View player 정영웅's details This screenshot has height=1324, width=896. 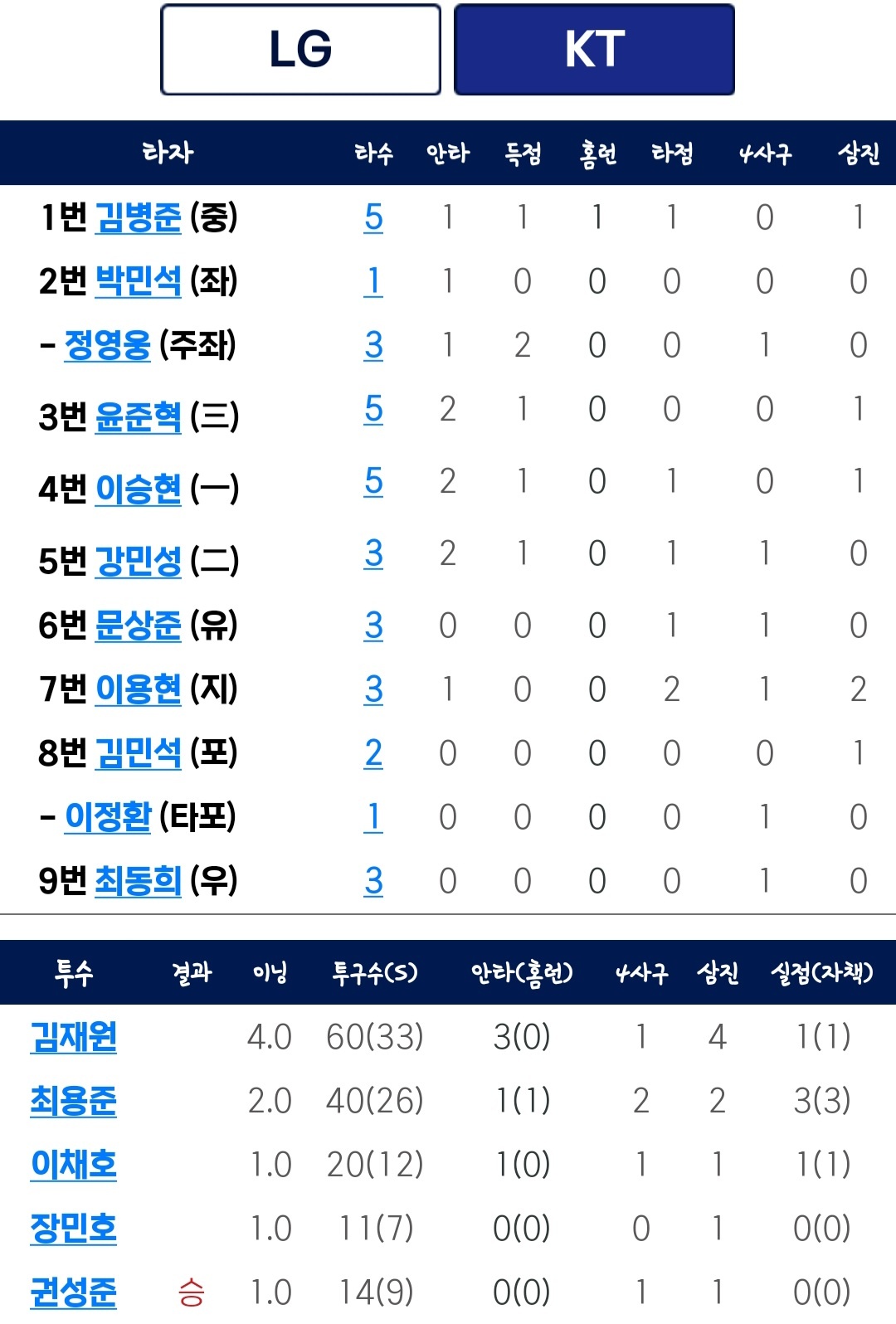tap(108, 345)
